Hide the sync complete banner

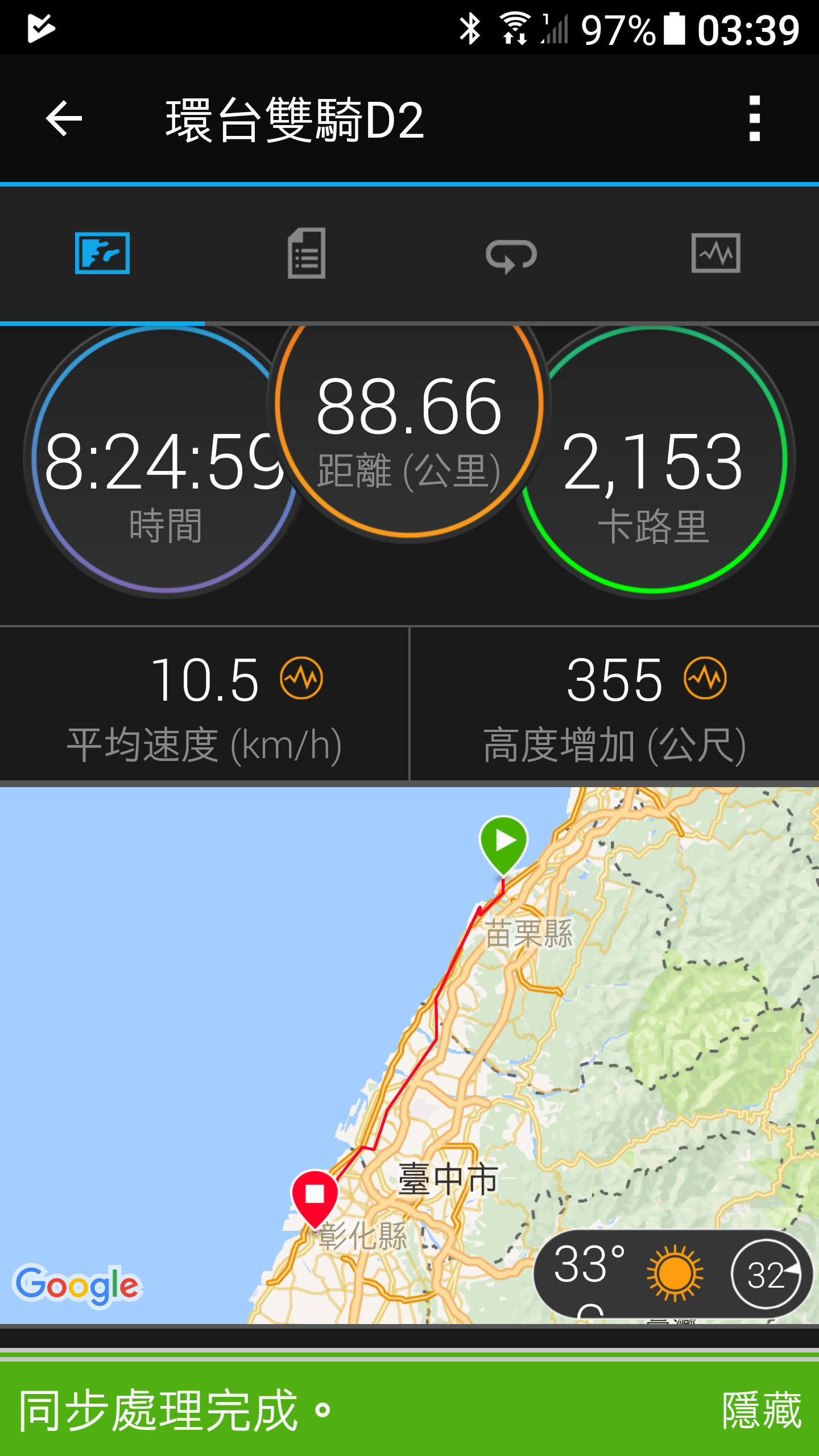[761, 1410]
